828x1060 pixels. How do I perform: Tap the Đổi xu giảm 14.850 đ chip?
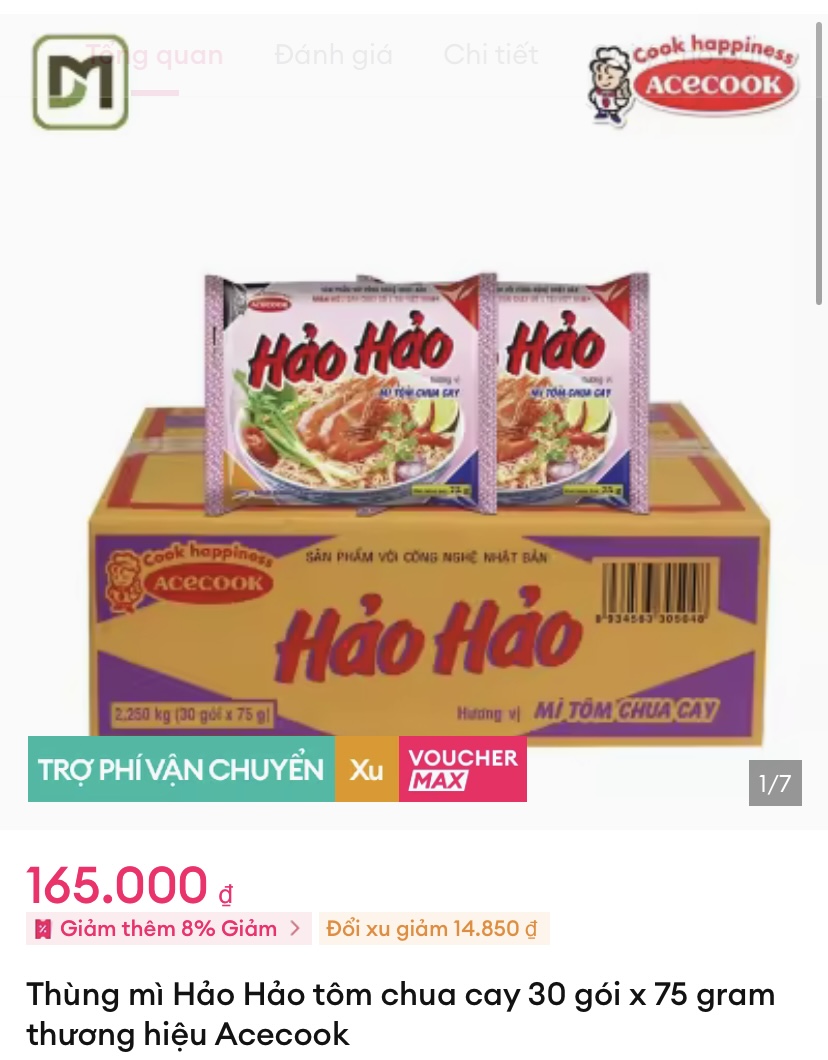click(434, 929)
